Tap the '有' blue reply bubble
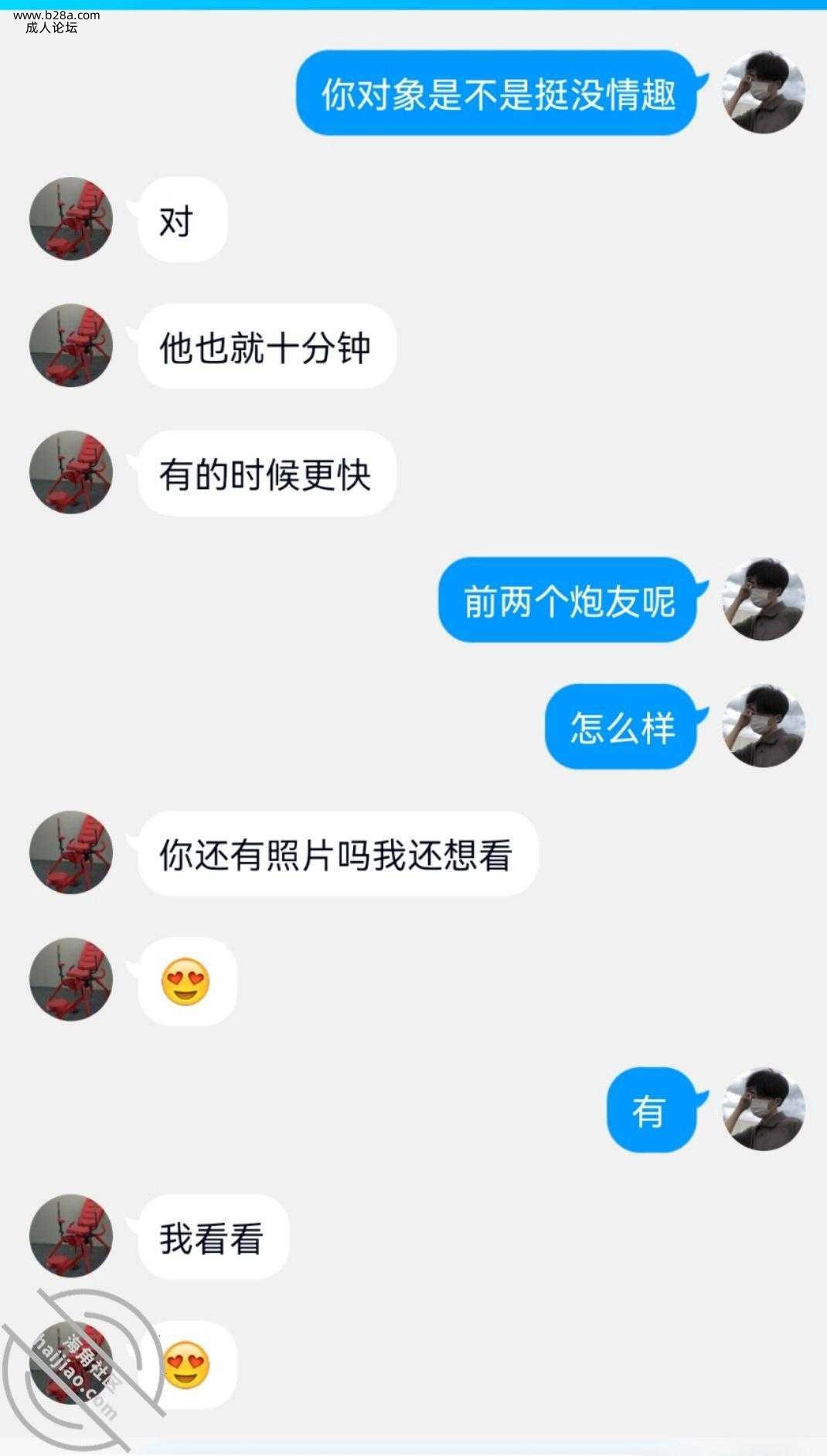827x1456 pixels. pyautogui.click(x=649, y=1111)
